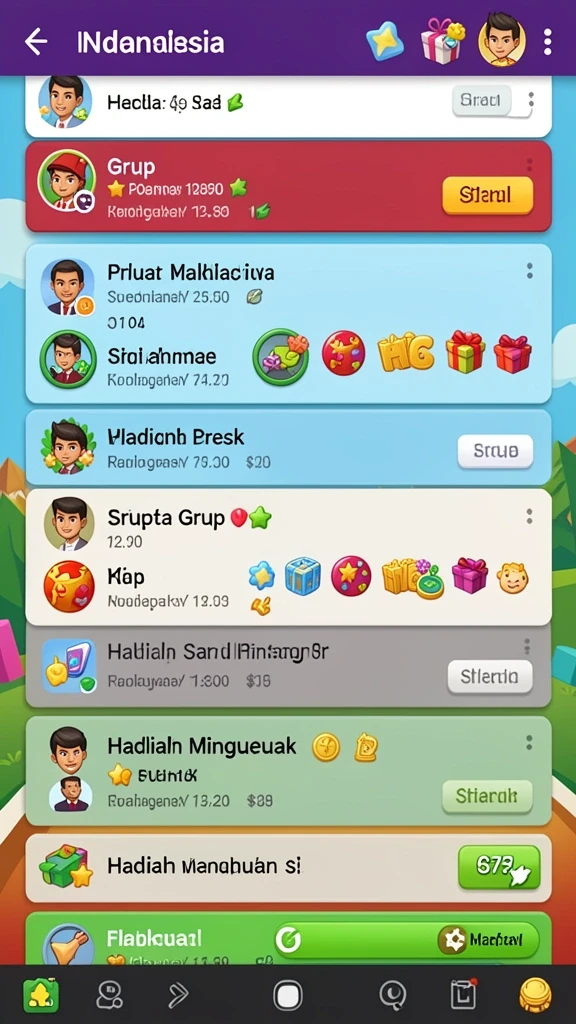The width and height of the screenshot is (576, 1024).
Task: Open the clipboard tab with red dot
Action: [464, 995]
